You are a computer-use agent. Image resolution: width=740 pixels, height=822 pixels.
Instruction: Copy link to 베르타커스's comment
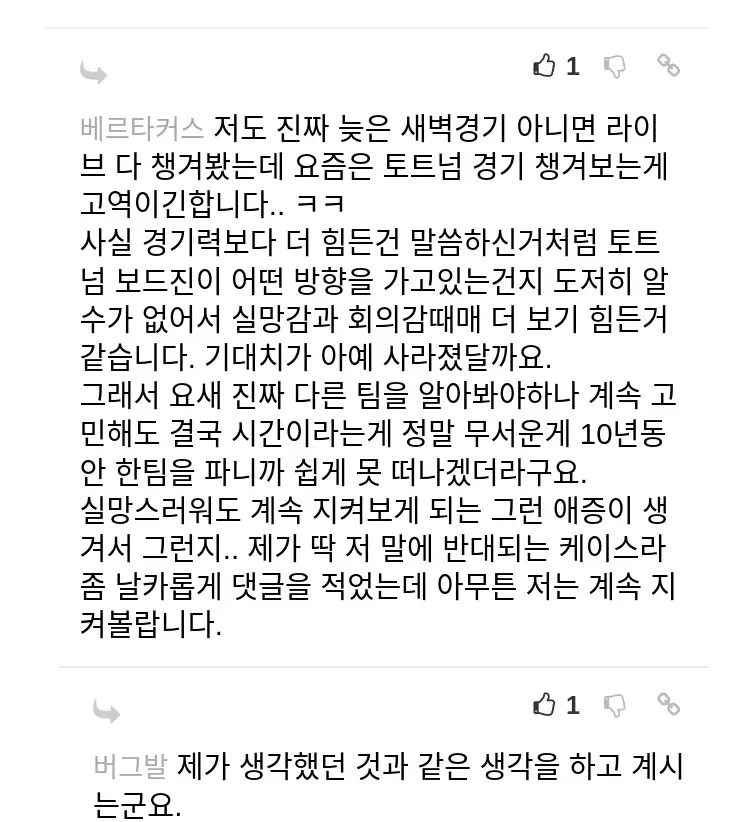(x=668, y=66)
